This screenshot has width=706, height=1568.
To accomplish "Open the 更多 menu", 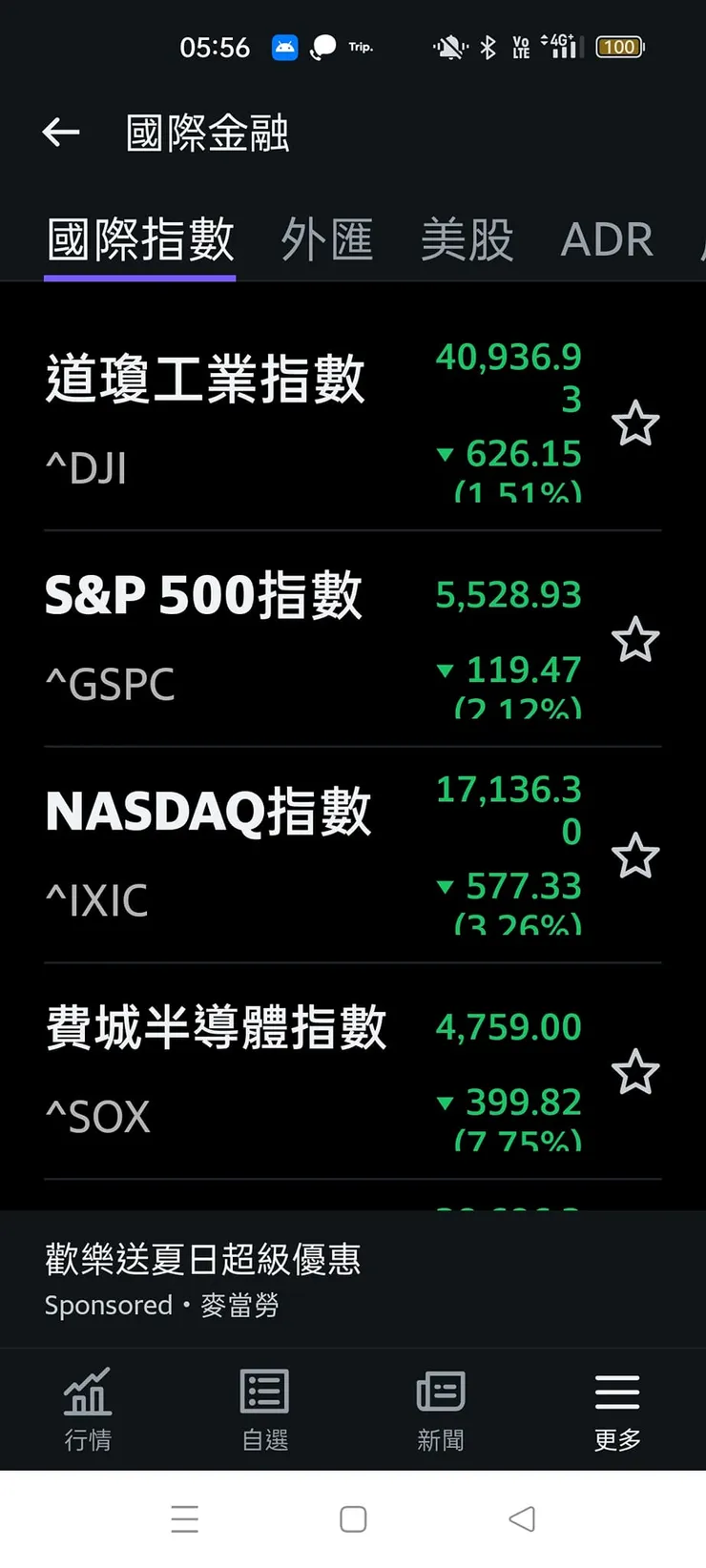I will pyautogui.click(x=617, y=1410).
